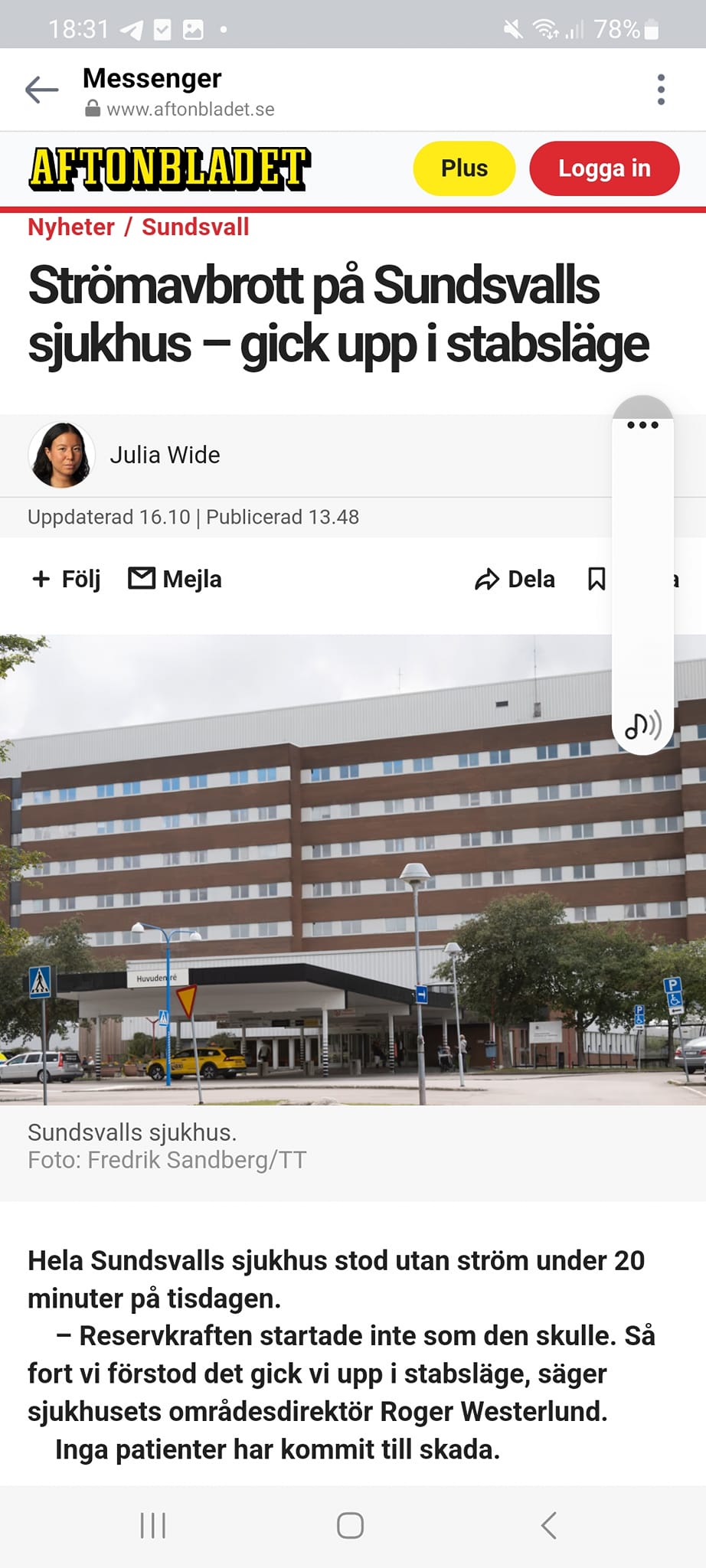Image resolution: width=706 pixels, height=1568 pixels.
Task: Open the browser three-dot overflow menu
Action: pos(661,89)
